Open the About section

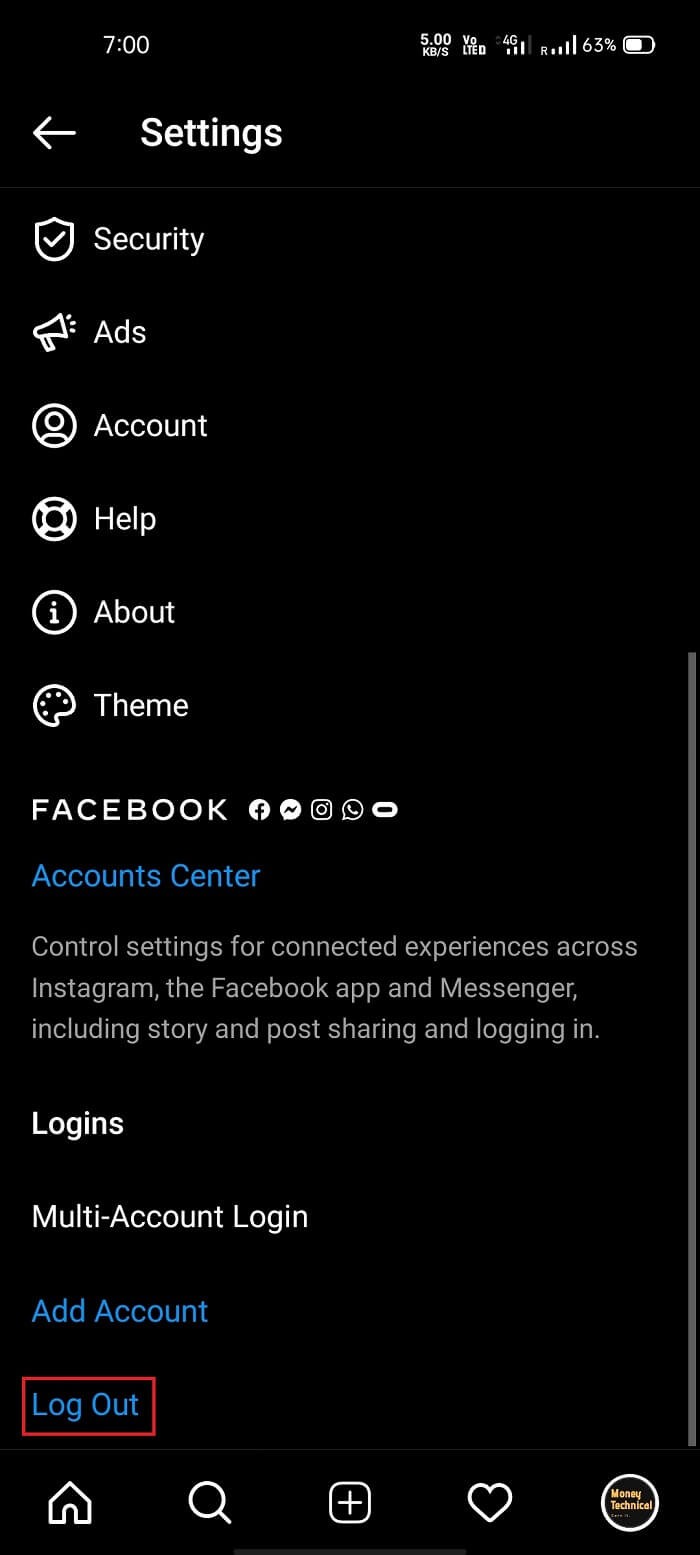tap(134, 612)
